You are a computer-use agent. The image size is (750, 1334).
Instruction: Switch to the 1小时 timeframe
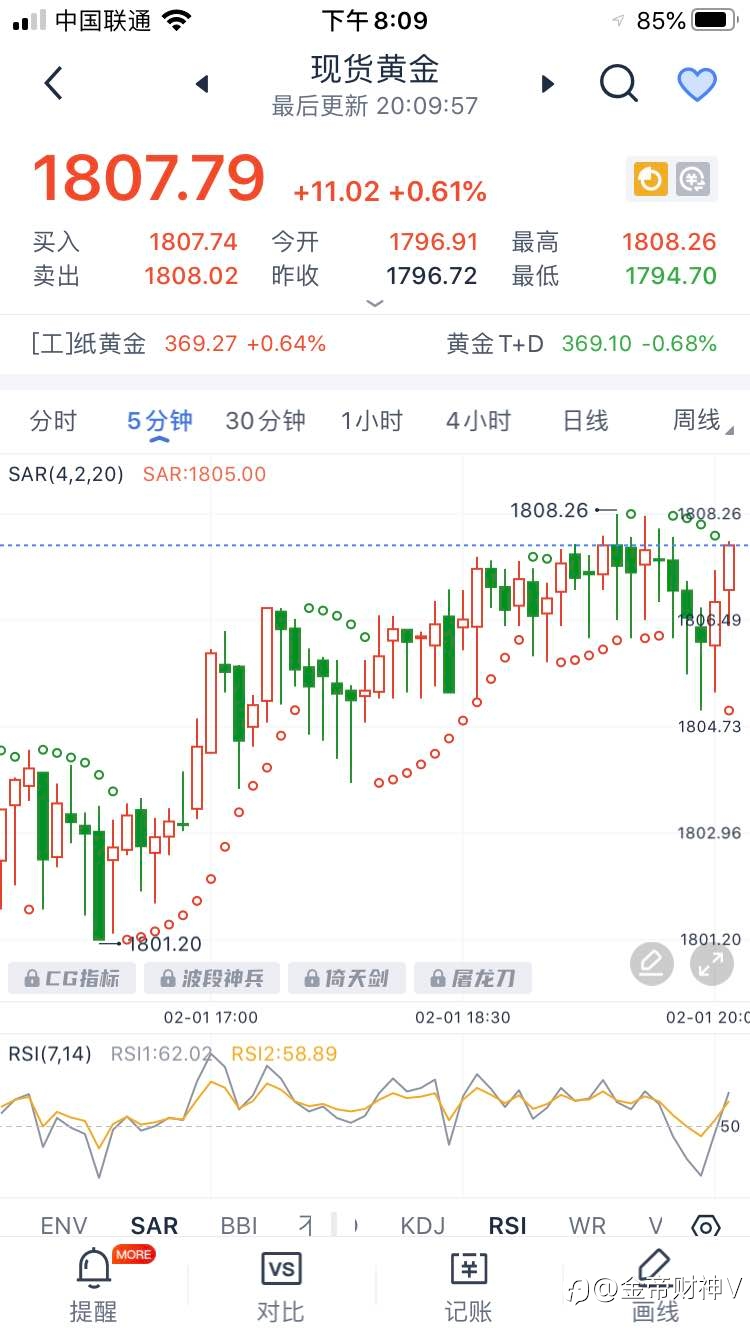coord(371,421)
